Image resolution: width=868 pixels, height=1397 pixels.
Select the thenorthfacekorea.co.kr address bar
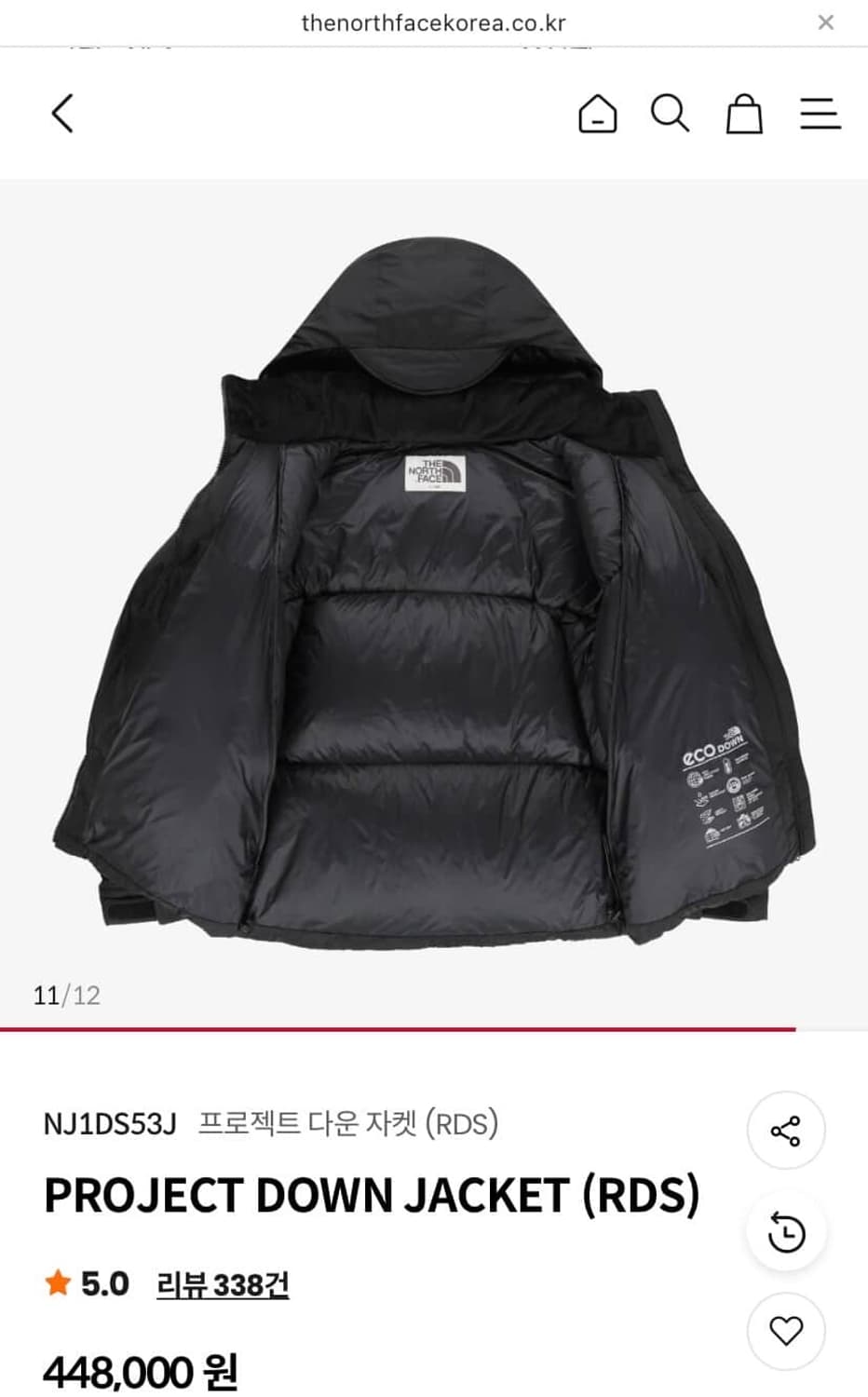(x=434, y=22)
